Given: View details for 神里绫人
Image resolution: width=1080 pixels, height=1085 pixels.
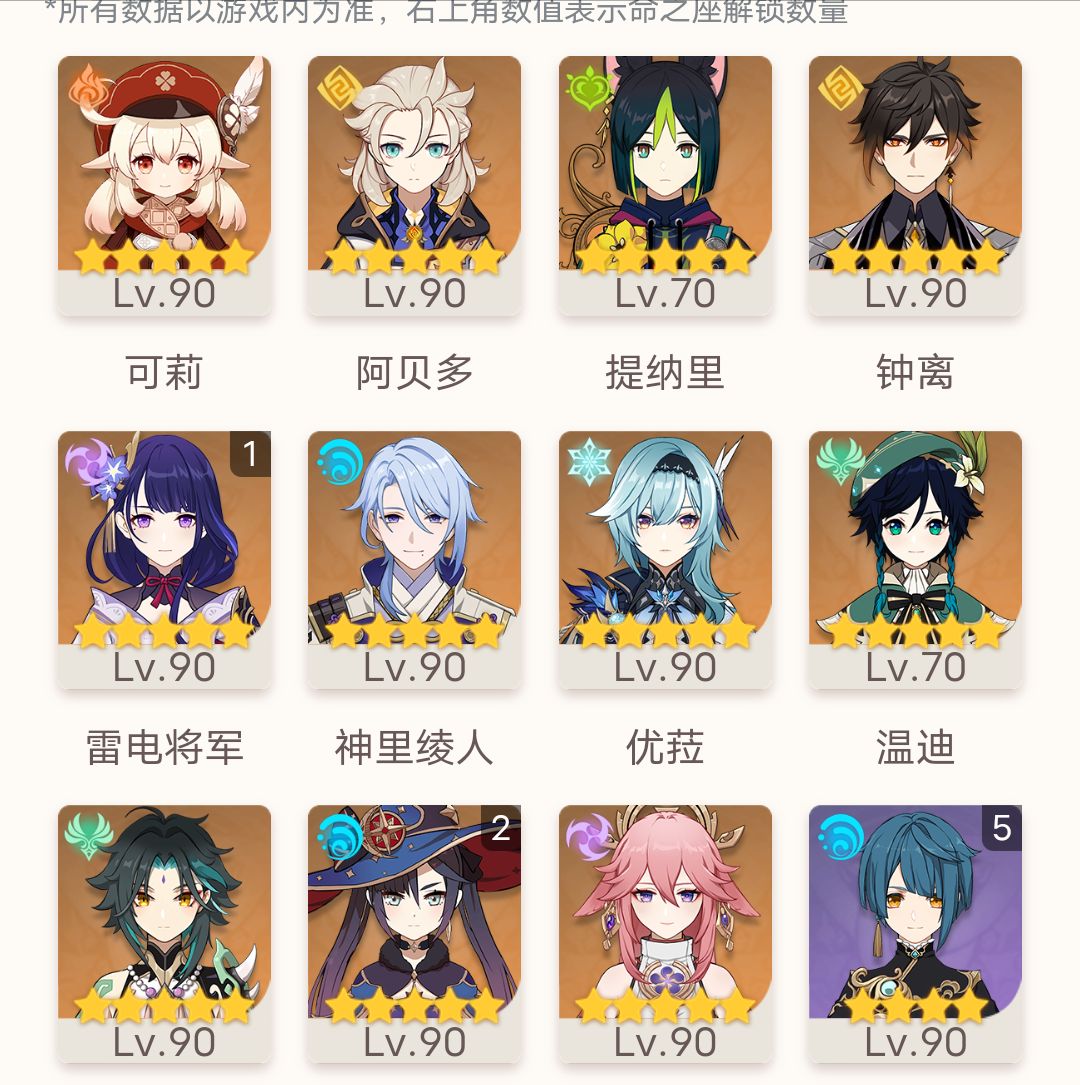Looking at the screenshot, I should [x=414, y=560].
